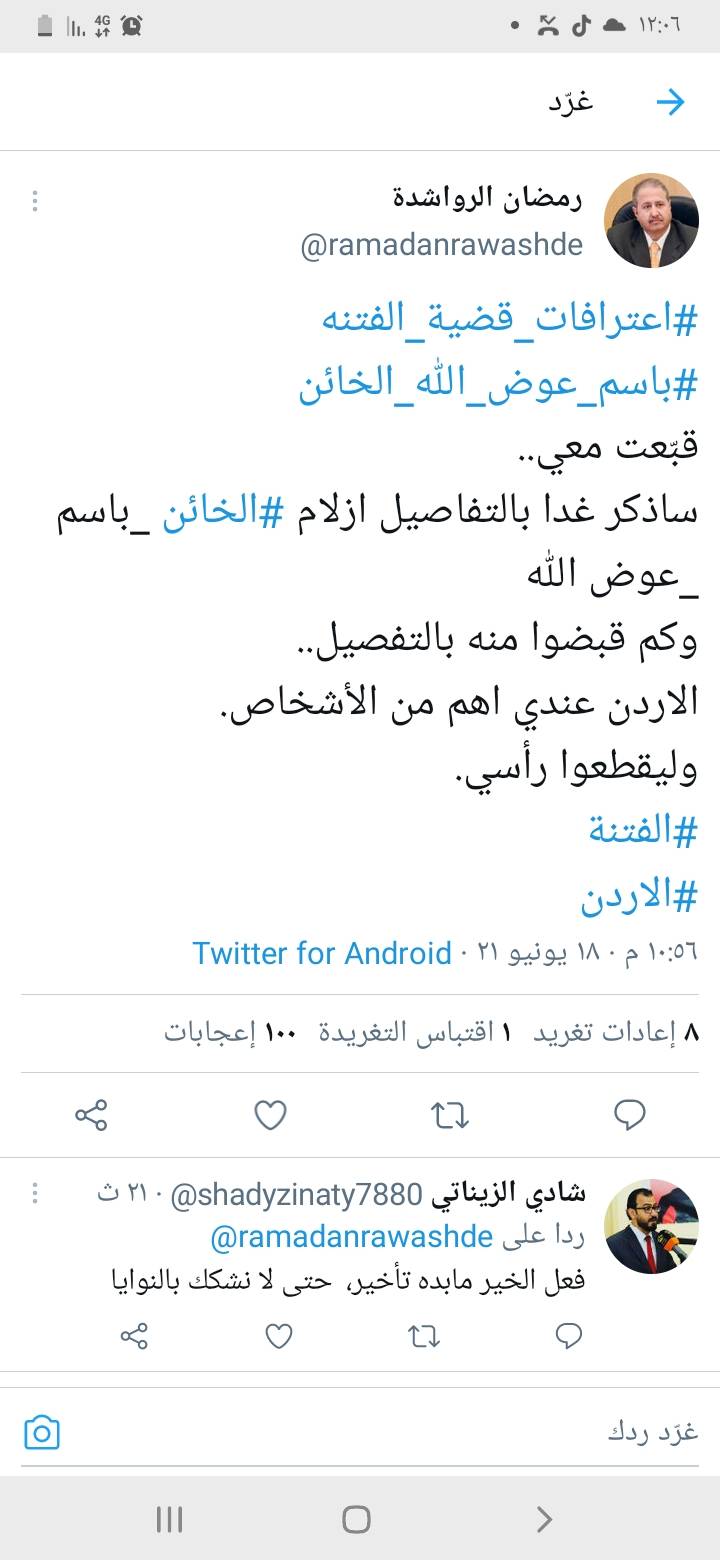Viewport: 720px width, 1560px height.
Task: Open the #الفتنة hashtag
Action: coord(641,832)
